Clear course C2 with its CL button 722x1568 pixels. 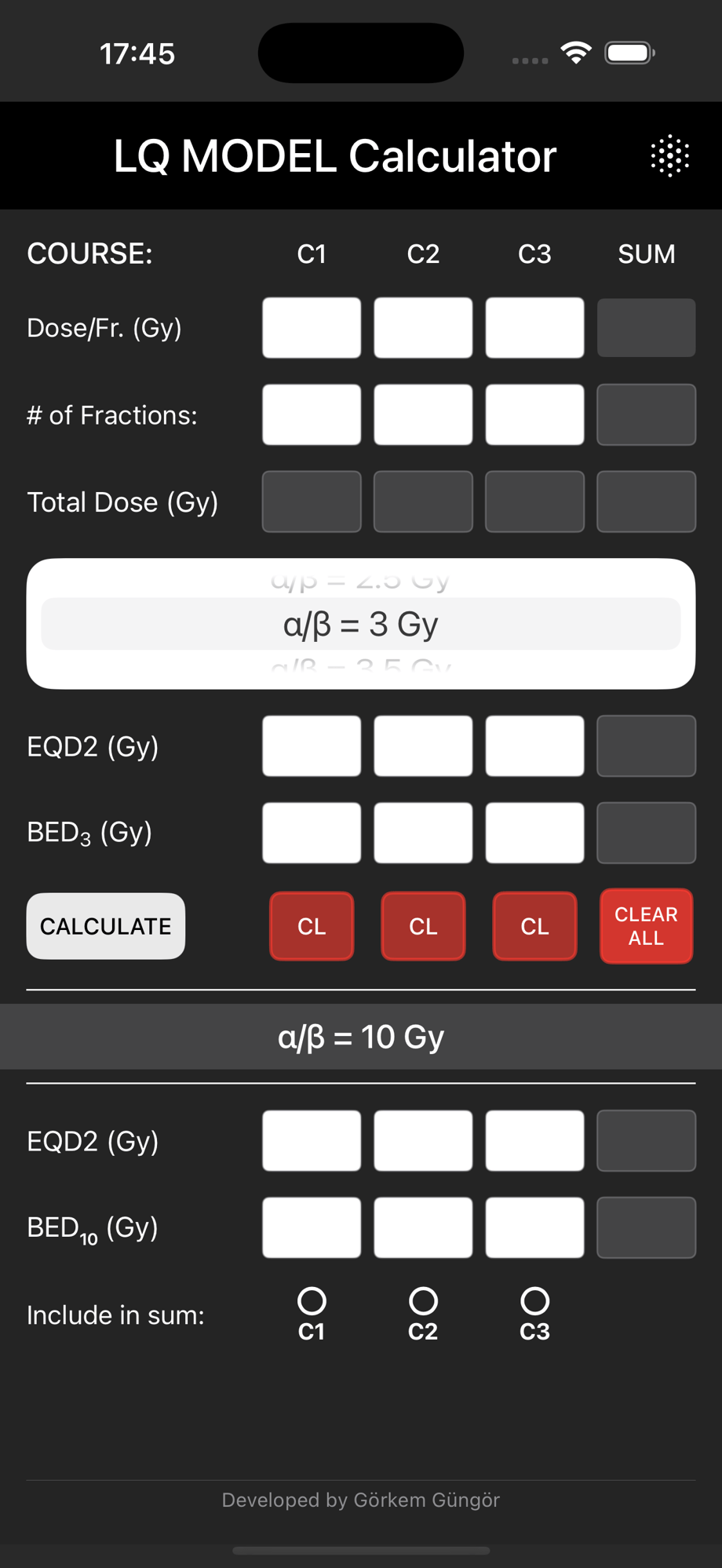(x=423, y=926)
